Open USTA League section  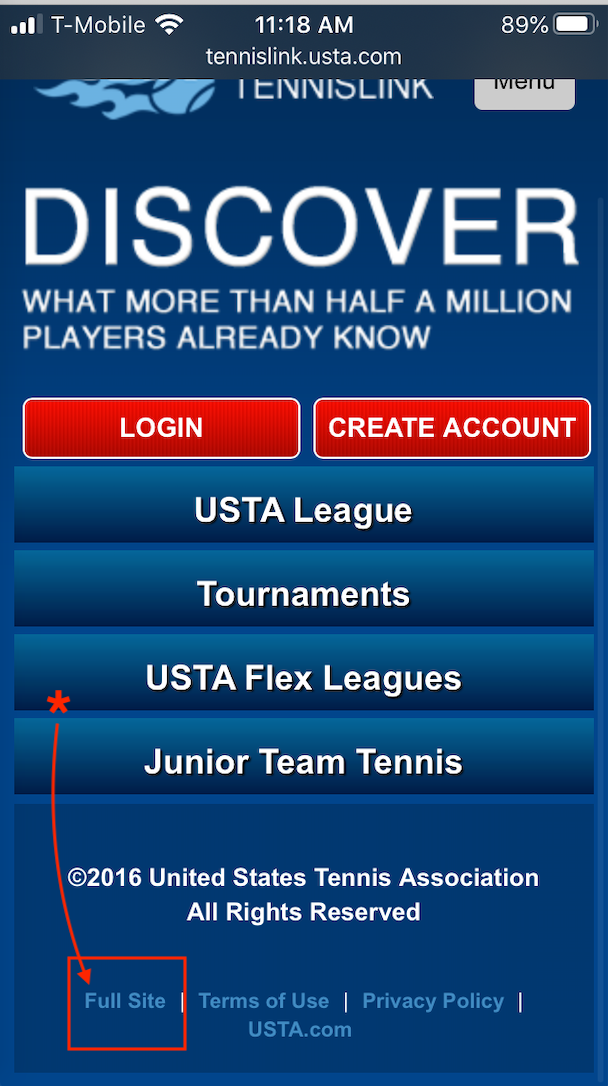303,511
